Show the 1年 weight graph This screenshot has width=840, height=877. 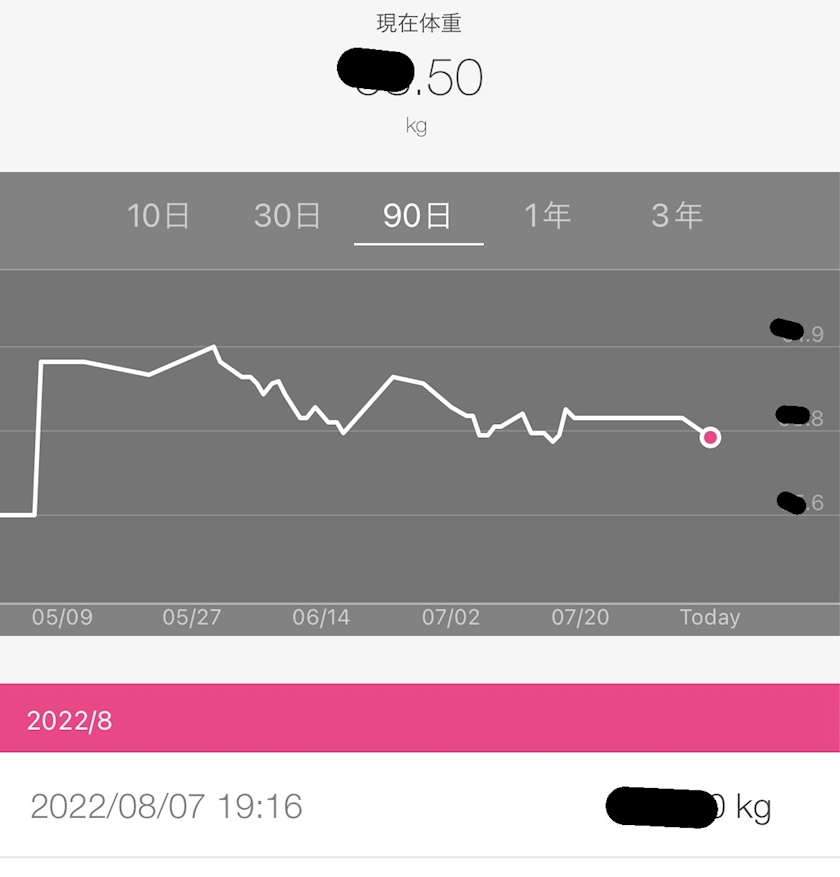click(547, 215)
